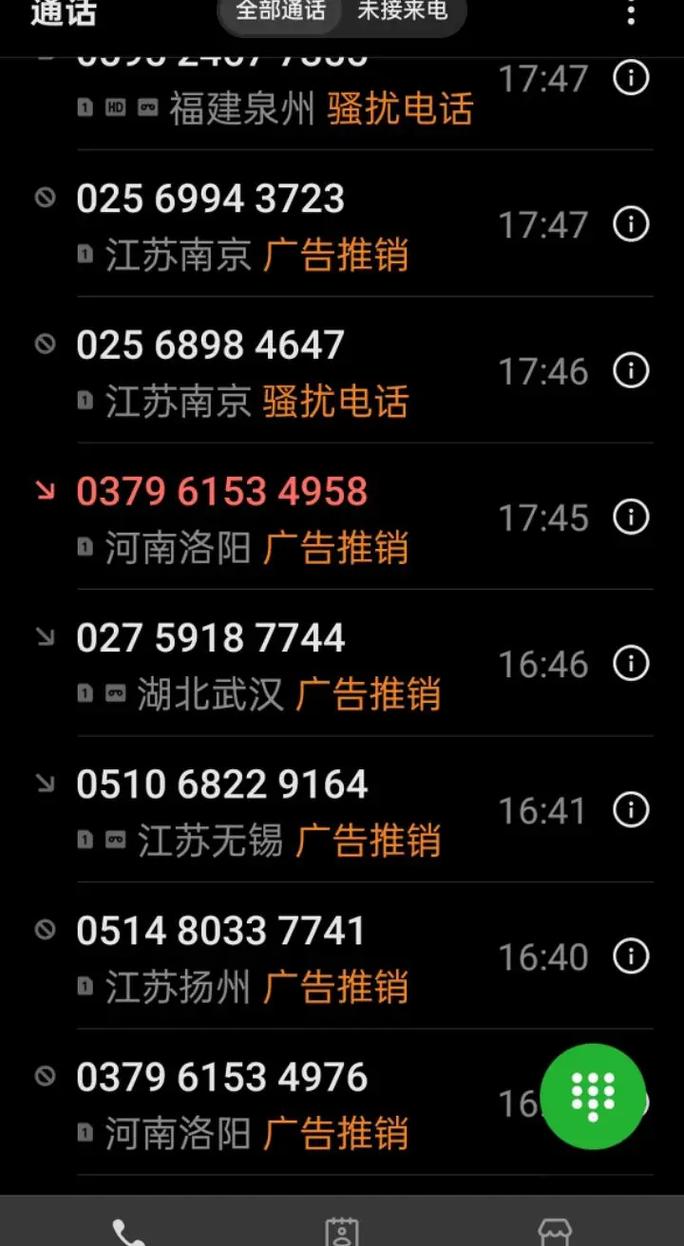Switch to the 未接来电 tab
The width and height of the screenshot is (684, 1246).
click(403, 12)
